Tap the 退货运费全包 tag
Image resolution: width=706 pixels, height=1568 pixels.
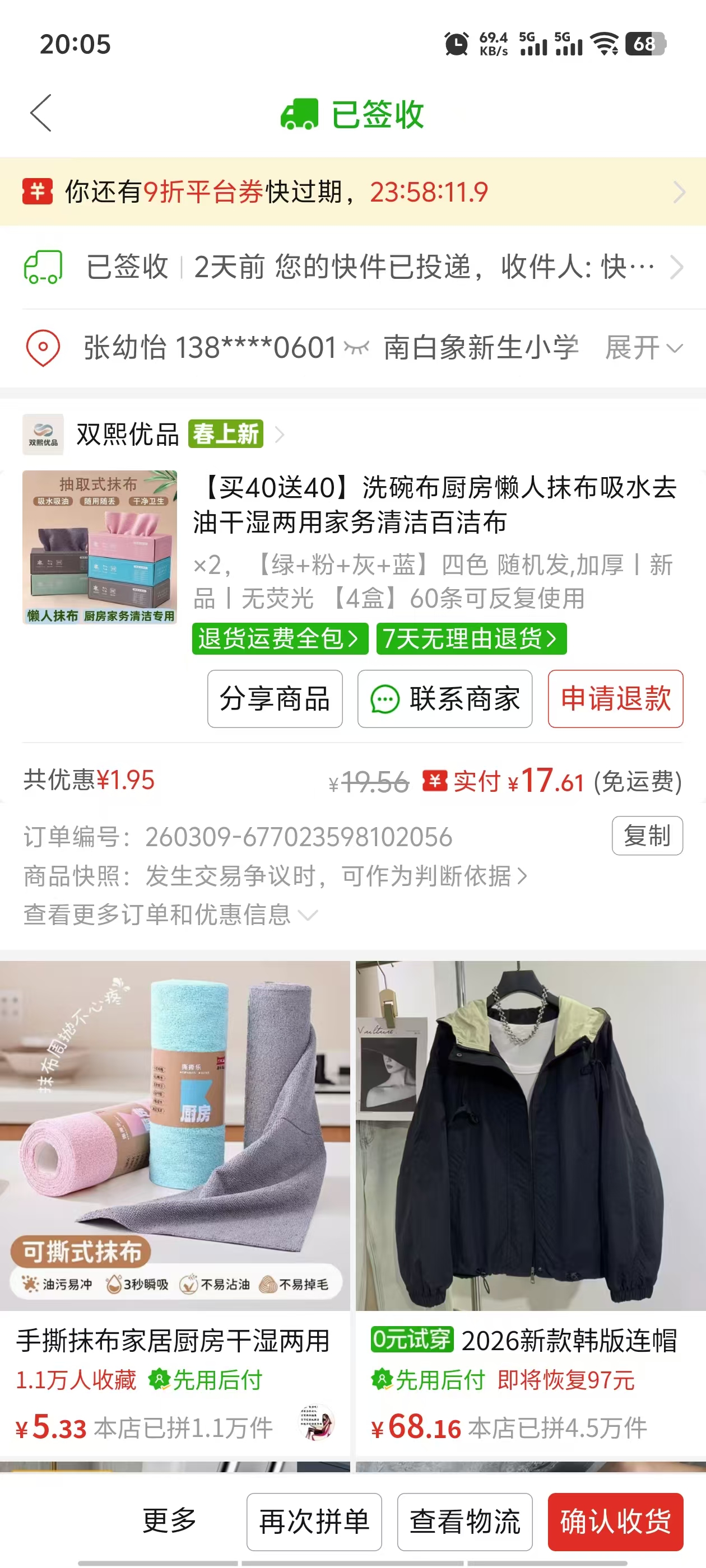click(x=280, y=638)
